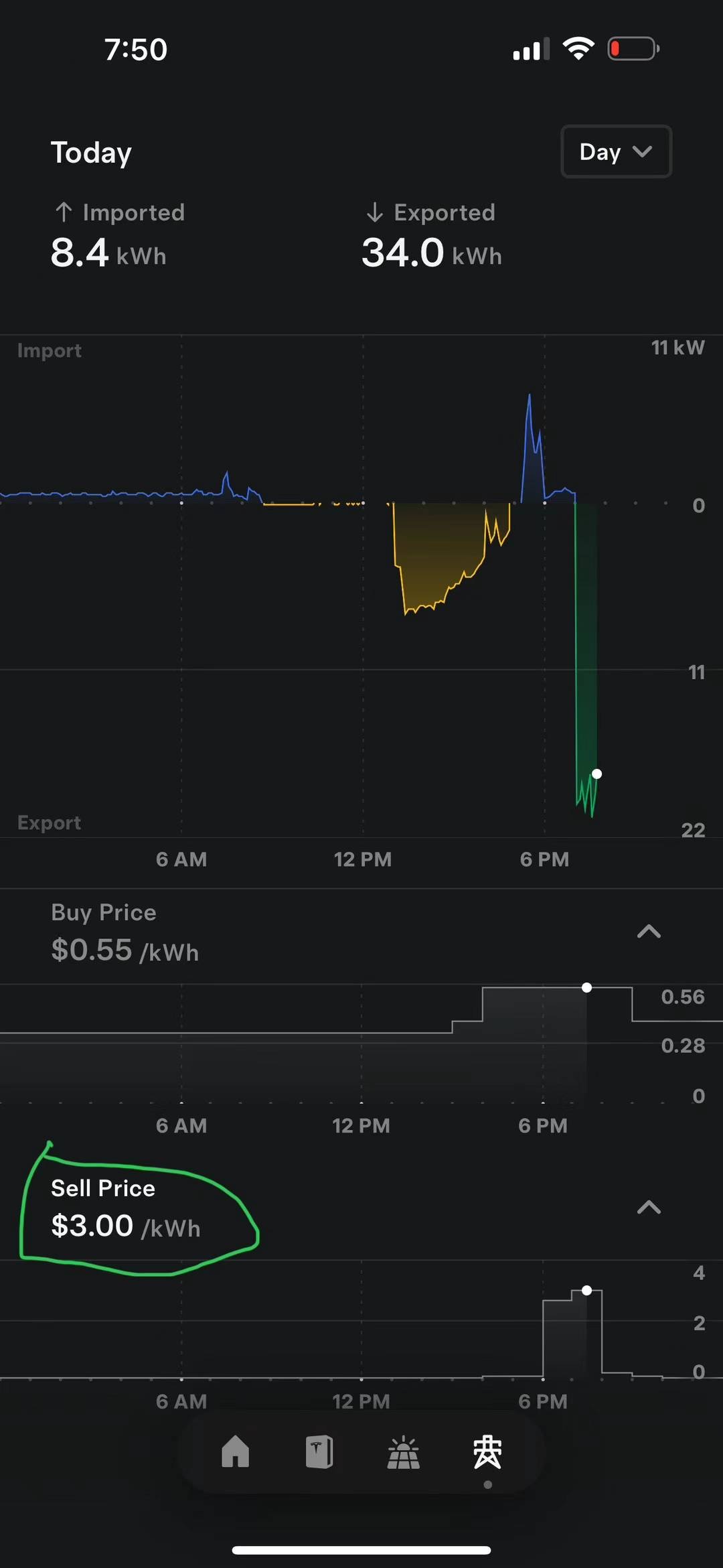
Task: Collapse the Sell Price chart
Action: (x=649, y=1207)
